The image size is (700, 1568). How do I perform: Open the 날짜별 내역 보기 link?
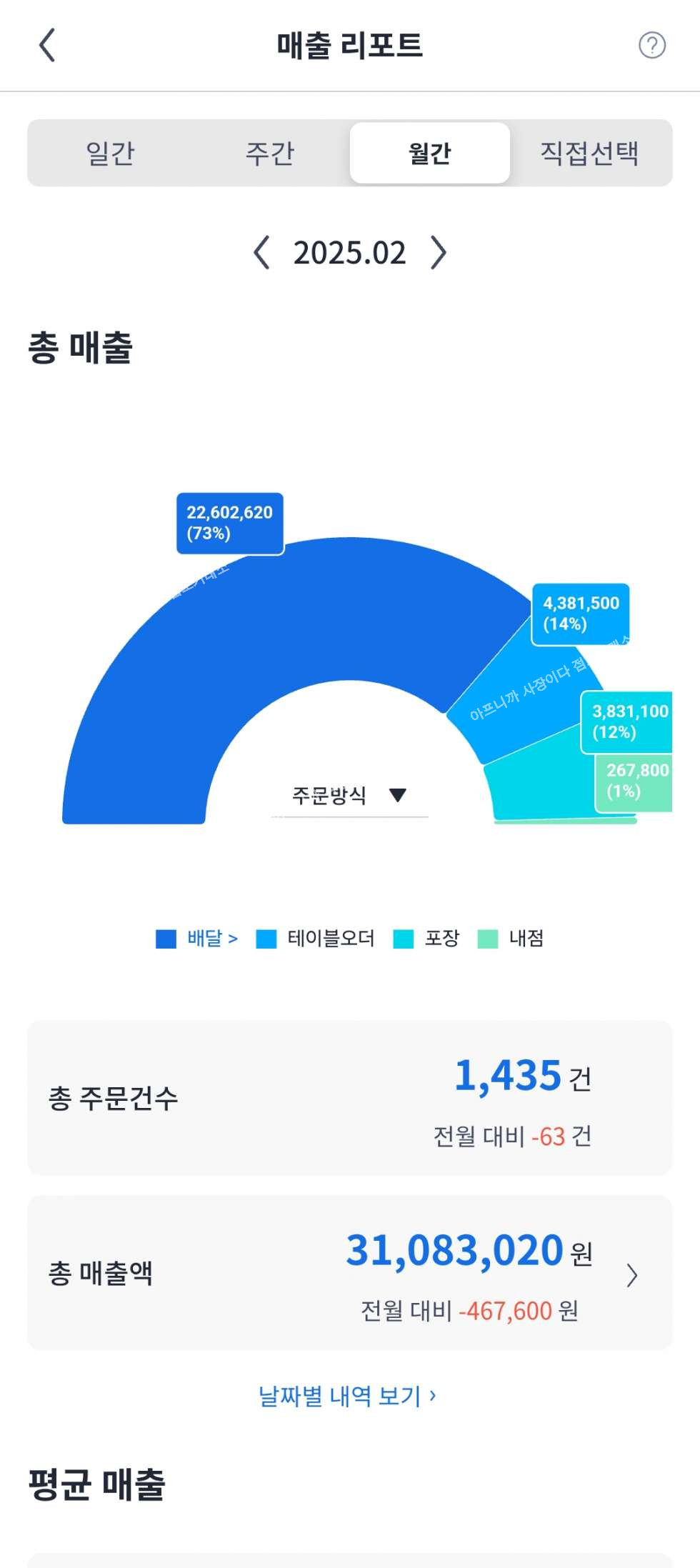tap(348, 1395)
